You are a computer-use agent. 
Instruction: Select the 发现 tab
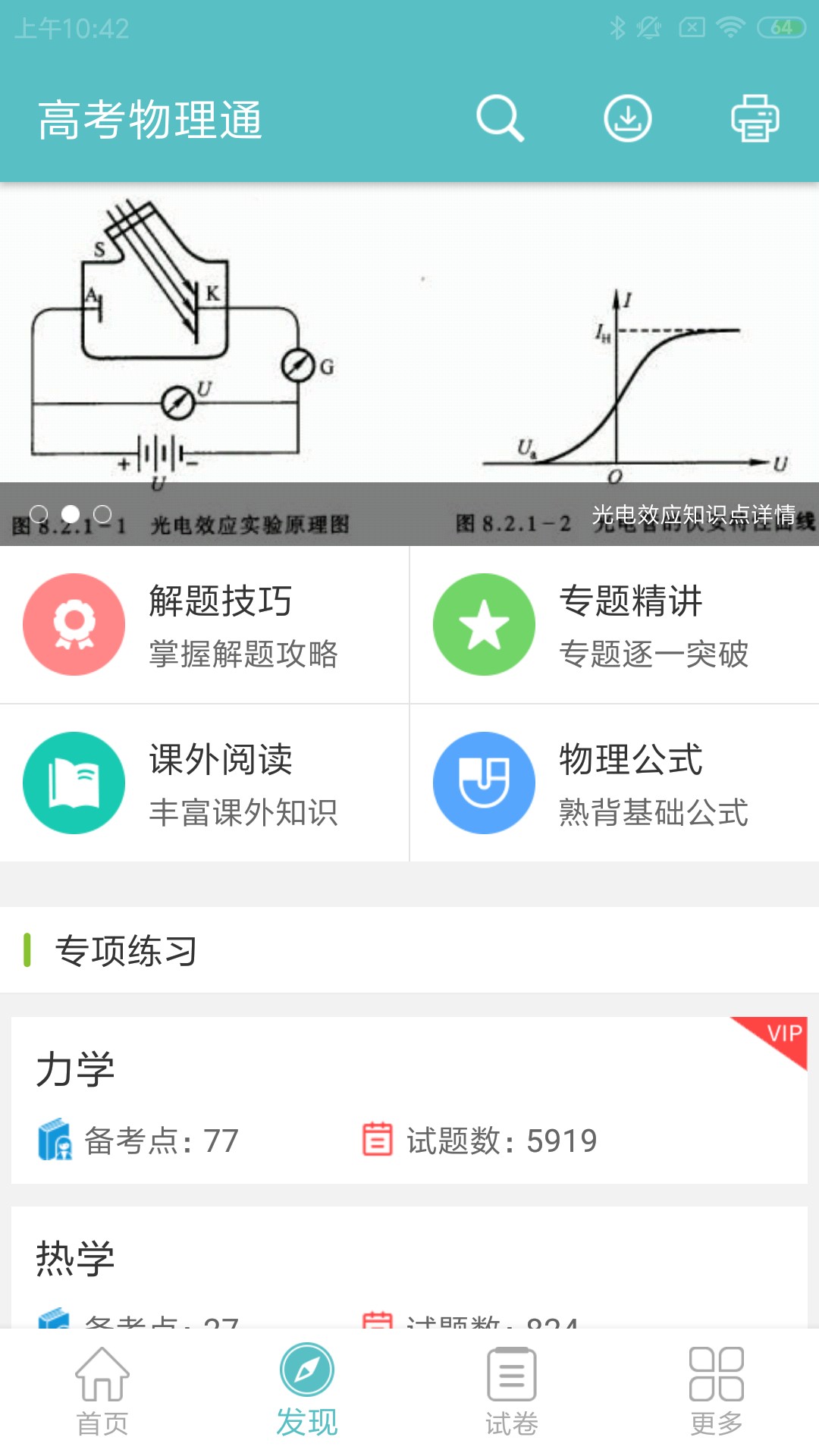pos(307,1392)
